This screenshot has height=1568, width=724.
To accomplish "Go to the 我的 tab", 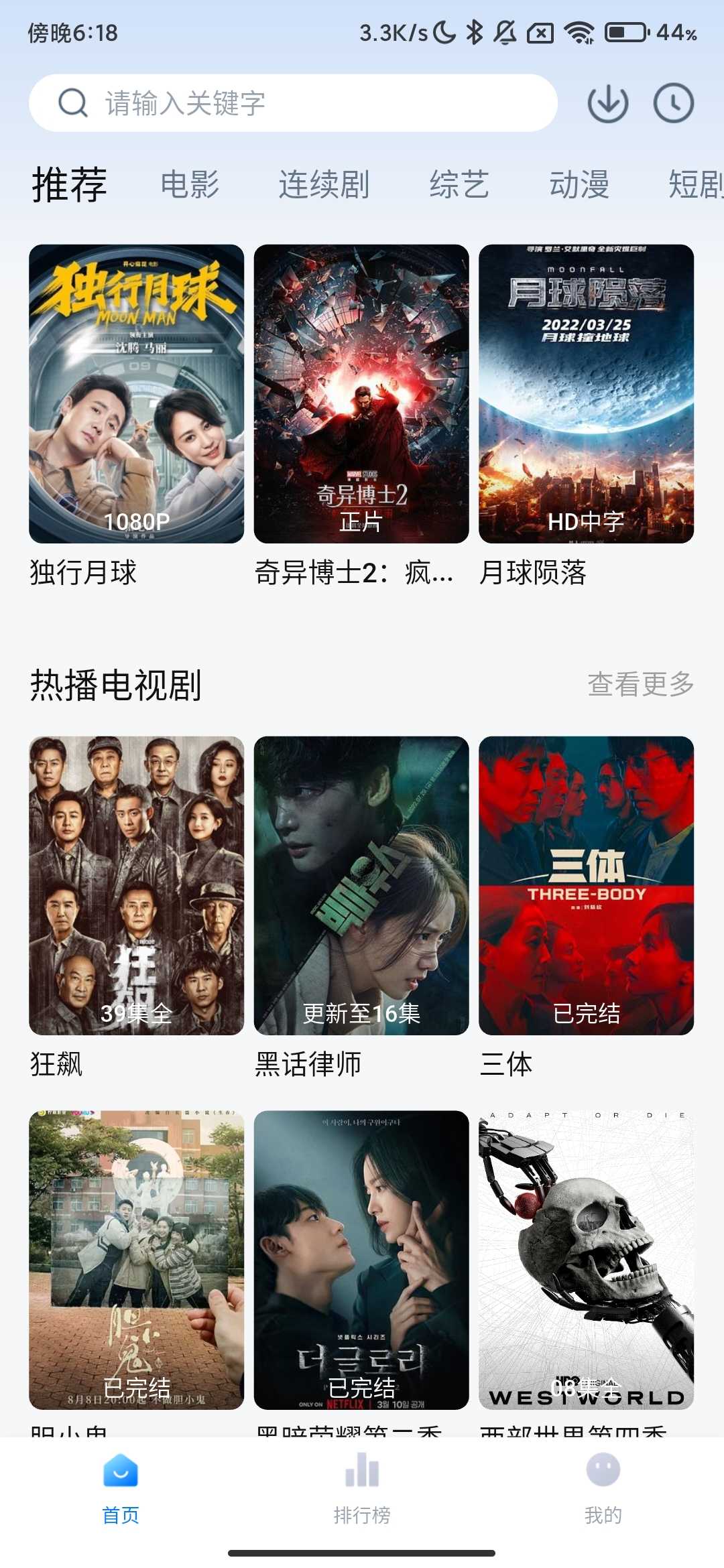I will coord(603,1484).
